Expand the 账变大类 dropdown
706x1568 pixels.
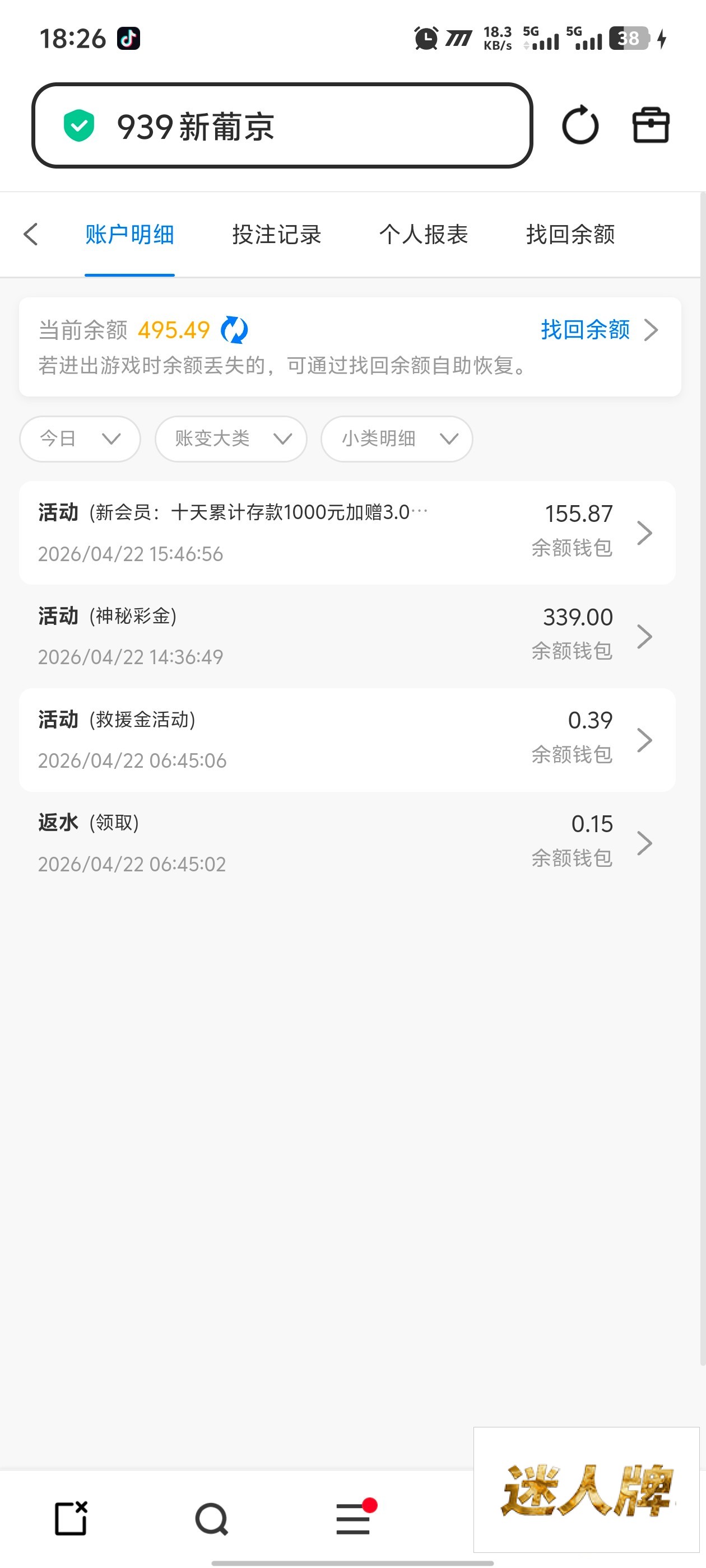point(231,438)
